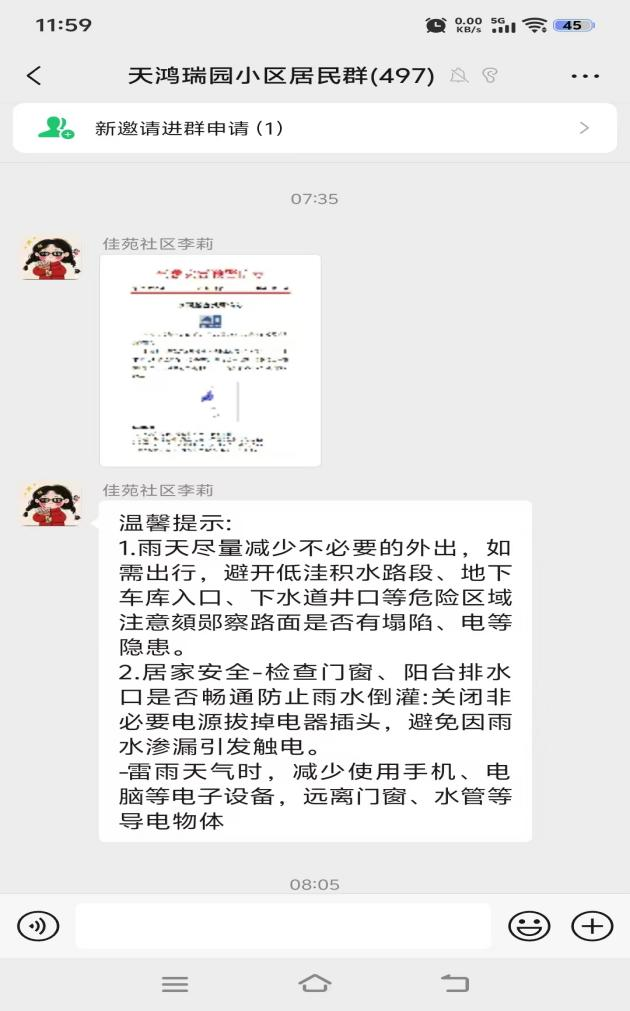
Task: Switch to voice message input
Action: click(38, 926)
